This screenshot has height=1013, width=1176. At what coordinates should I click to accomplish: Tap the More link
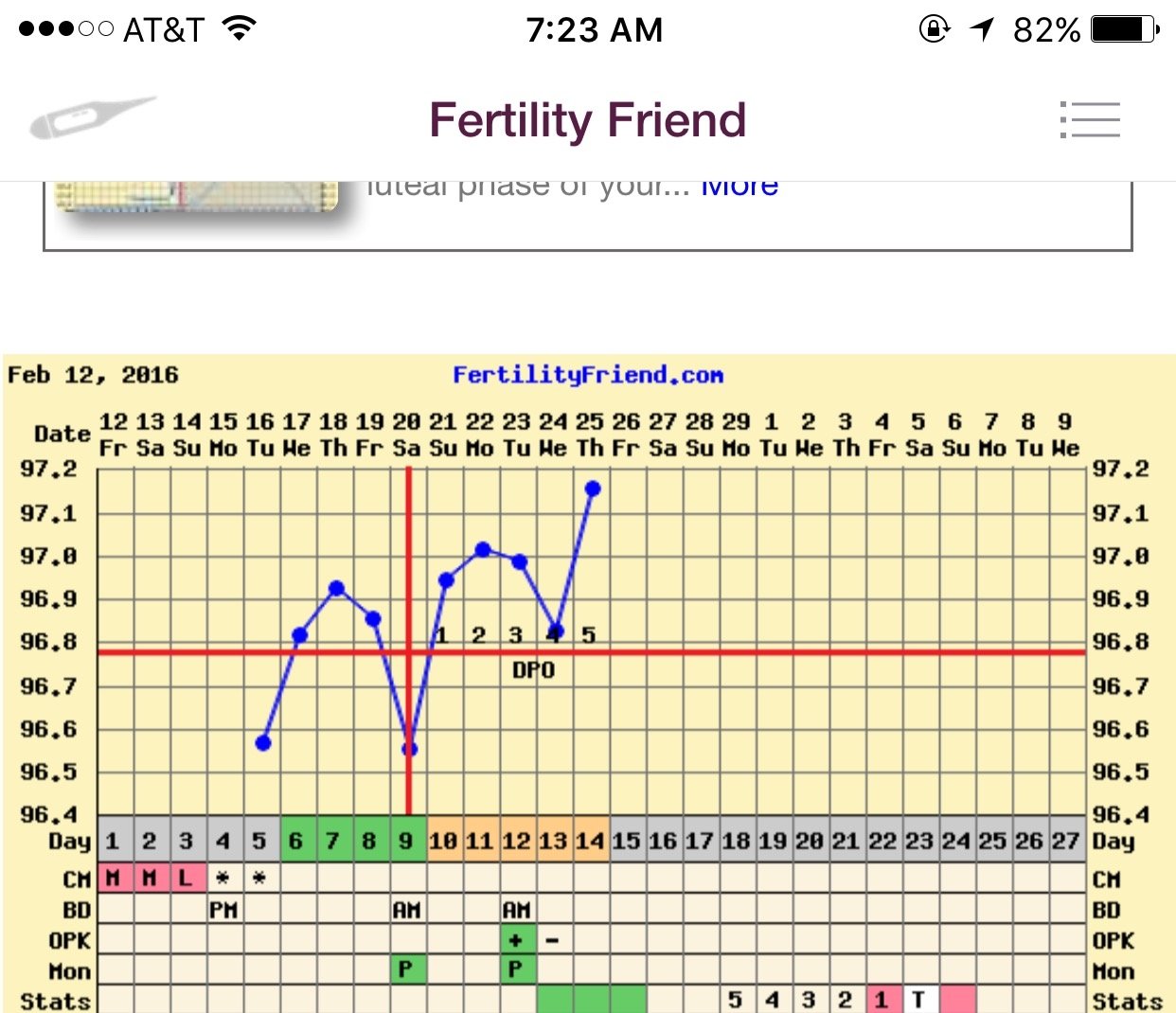(739, 188)
